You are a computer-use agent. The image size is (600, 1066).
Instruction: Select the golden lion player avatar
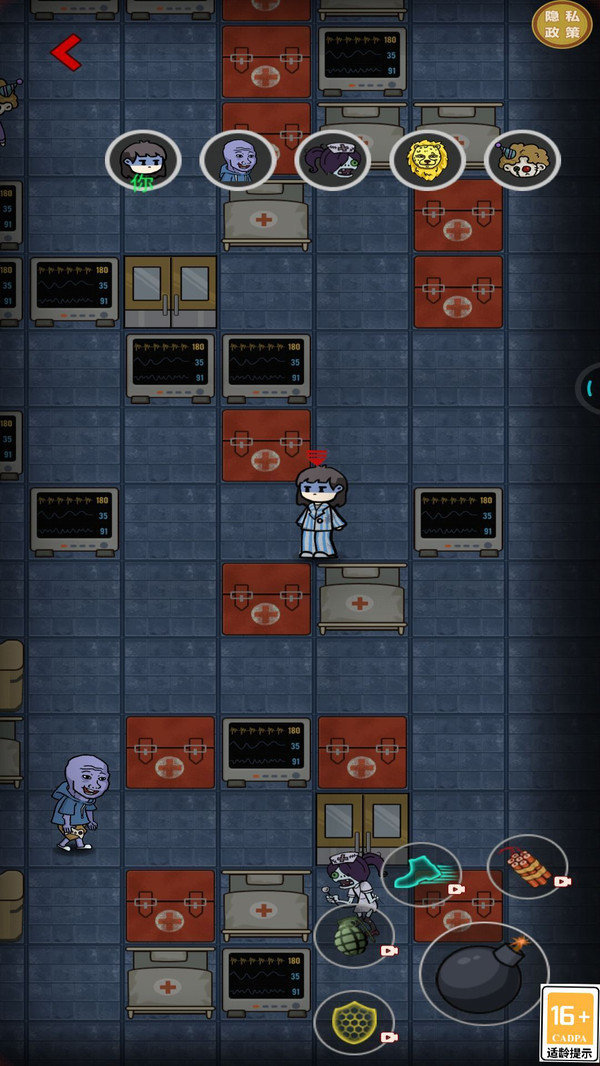[428, 160]
